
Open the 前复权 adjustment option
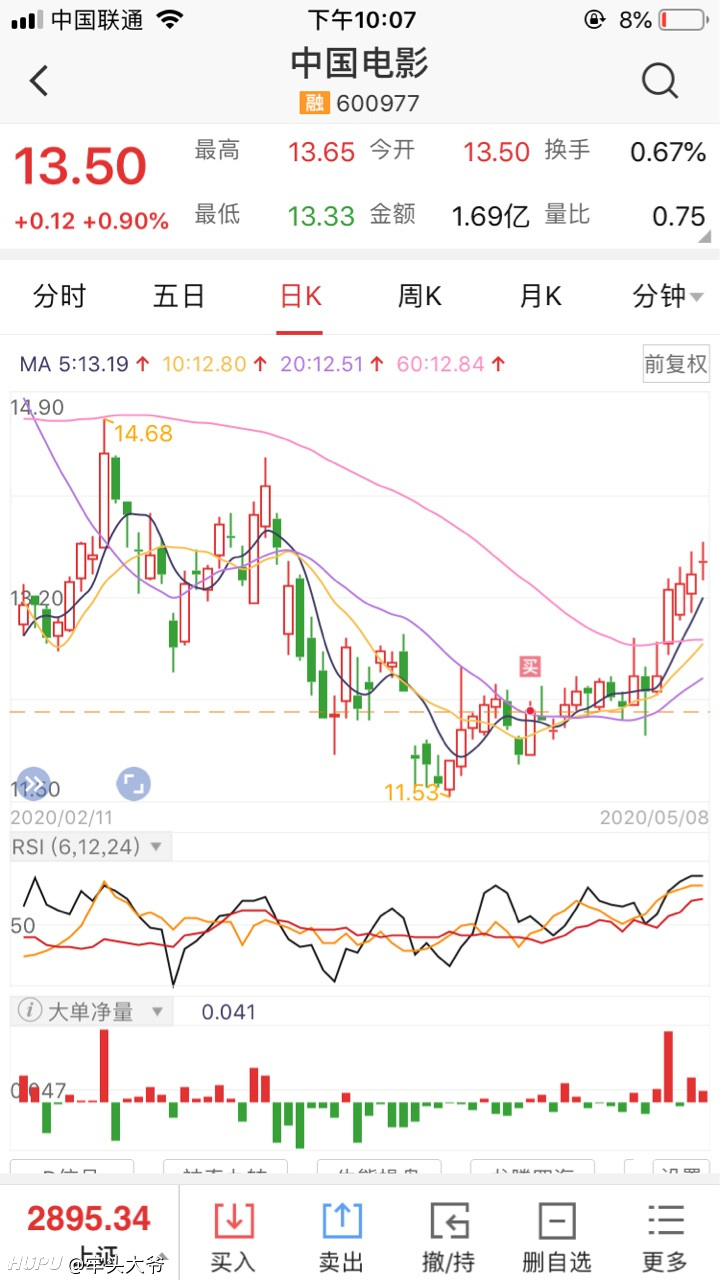(675, 364)
